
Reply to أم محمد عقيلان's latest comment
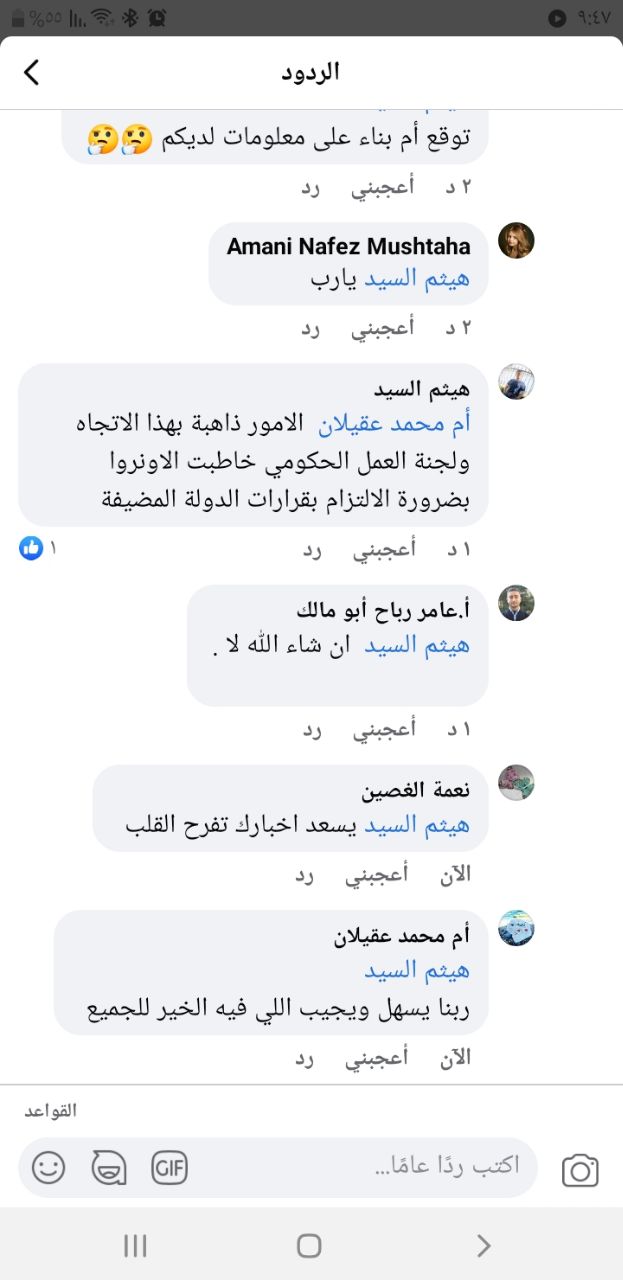[304, 1057]
